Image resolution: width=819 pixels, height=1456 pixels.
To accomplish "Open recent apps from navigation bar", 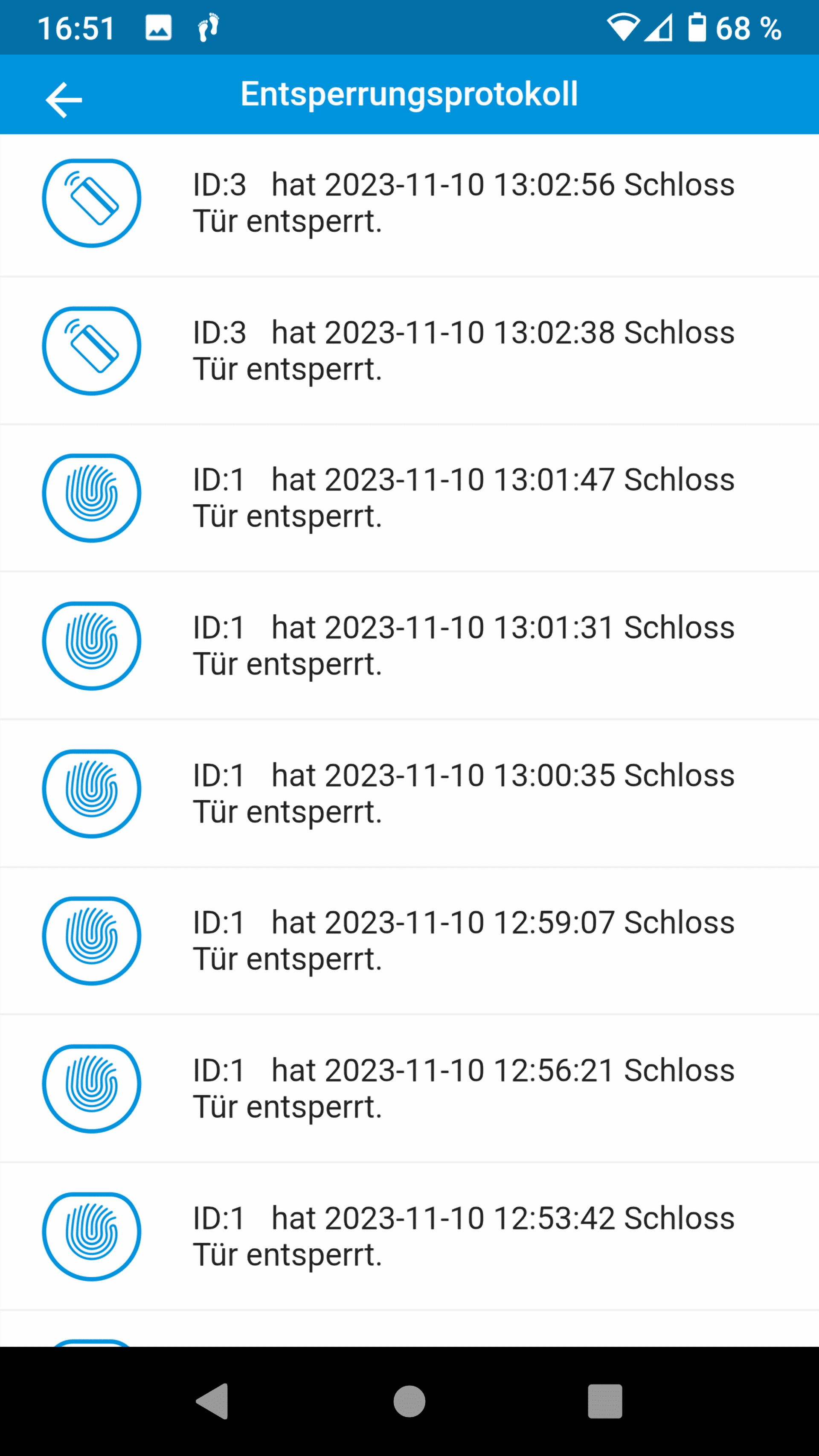I will [x=605, y=1401].
